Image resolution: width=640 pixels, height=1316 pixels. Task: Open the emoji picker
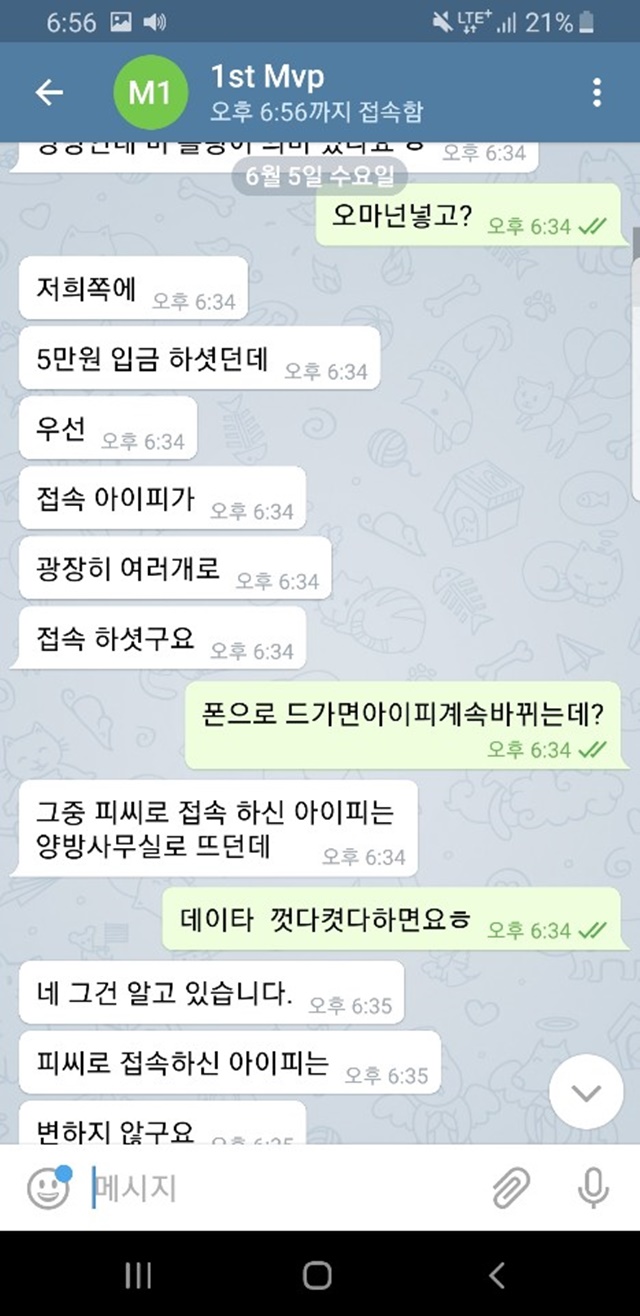tap(48, 1188)
